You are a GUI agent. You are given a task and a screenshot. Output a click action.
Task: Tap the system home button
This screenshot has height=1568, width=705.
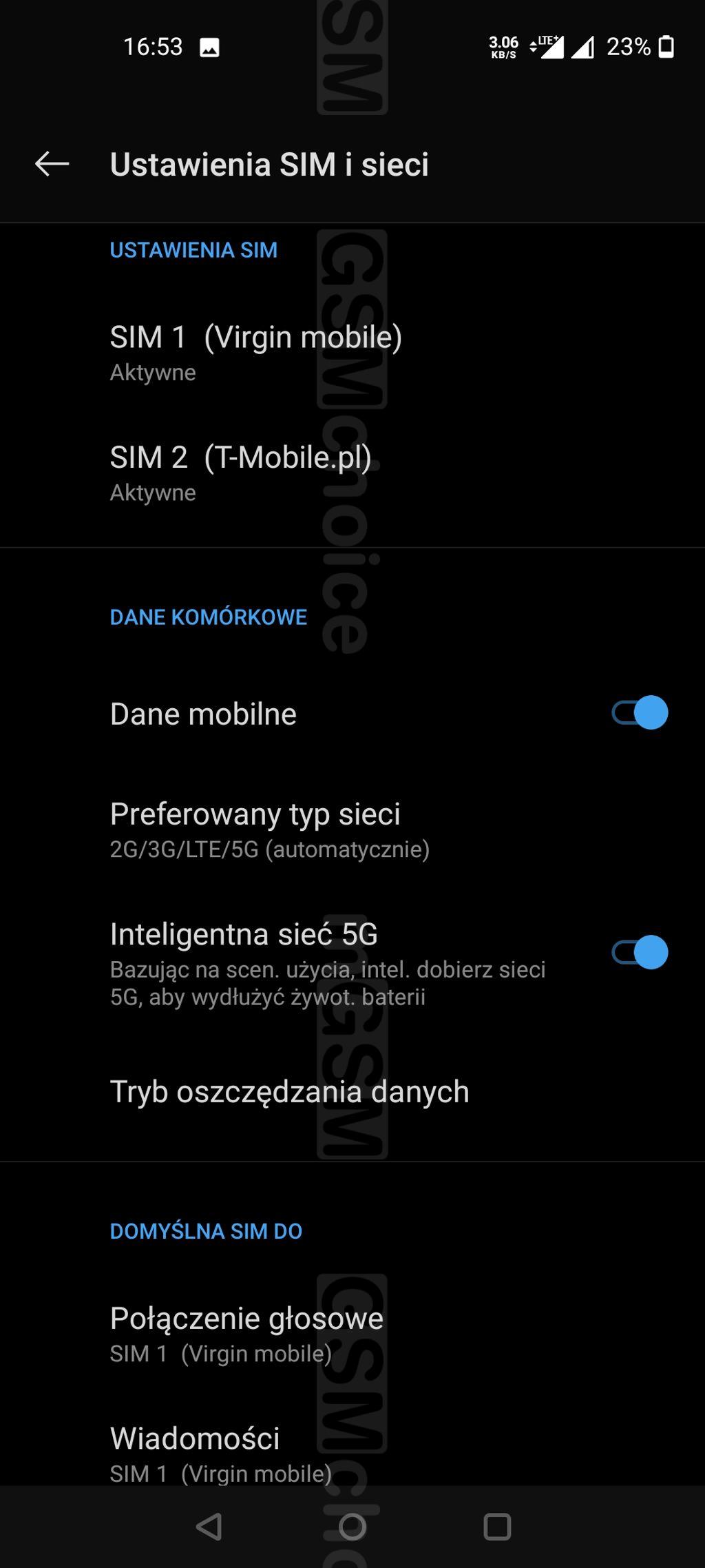point(352,1527)
